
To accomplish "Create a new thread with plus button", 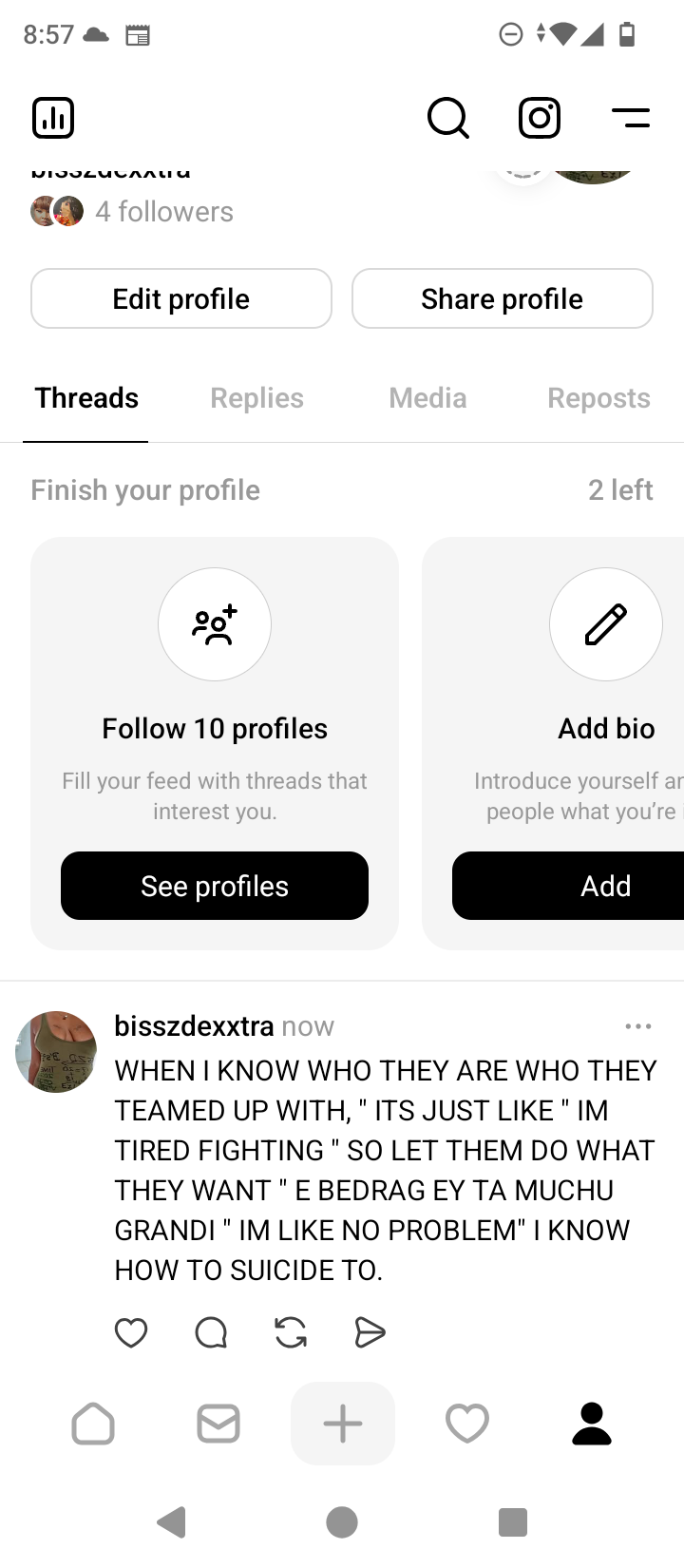I will [343, 1424].
